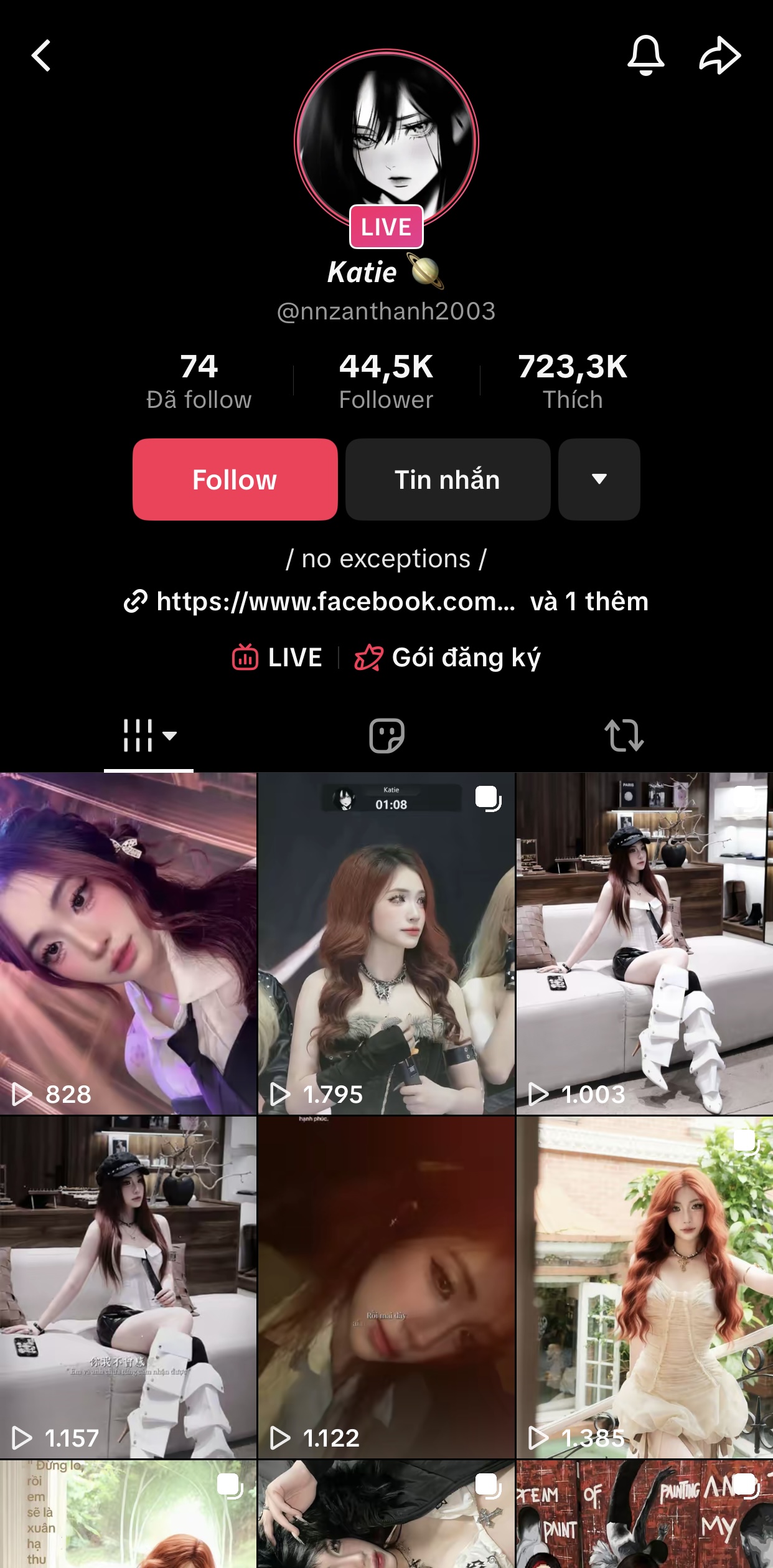Open the post with 1.385 views
773x1568 pixels.
tap(645, 1287)
